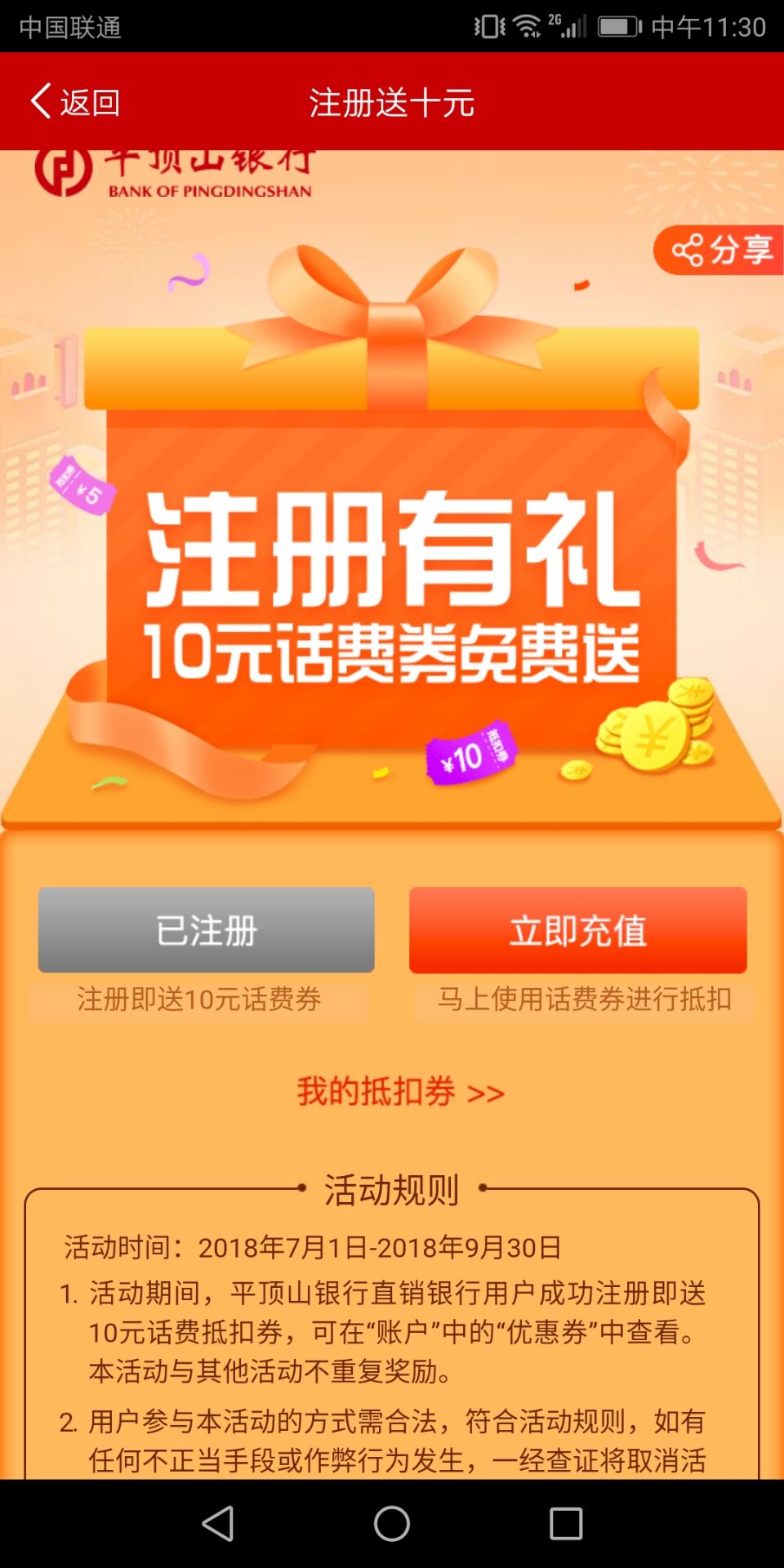Share this promotion via 分享

[x=720, y=250]
